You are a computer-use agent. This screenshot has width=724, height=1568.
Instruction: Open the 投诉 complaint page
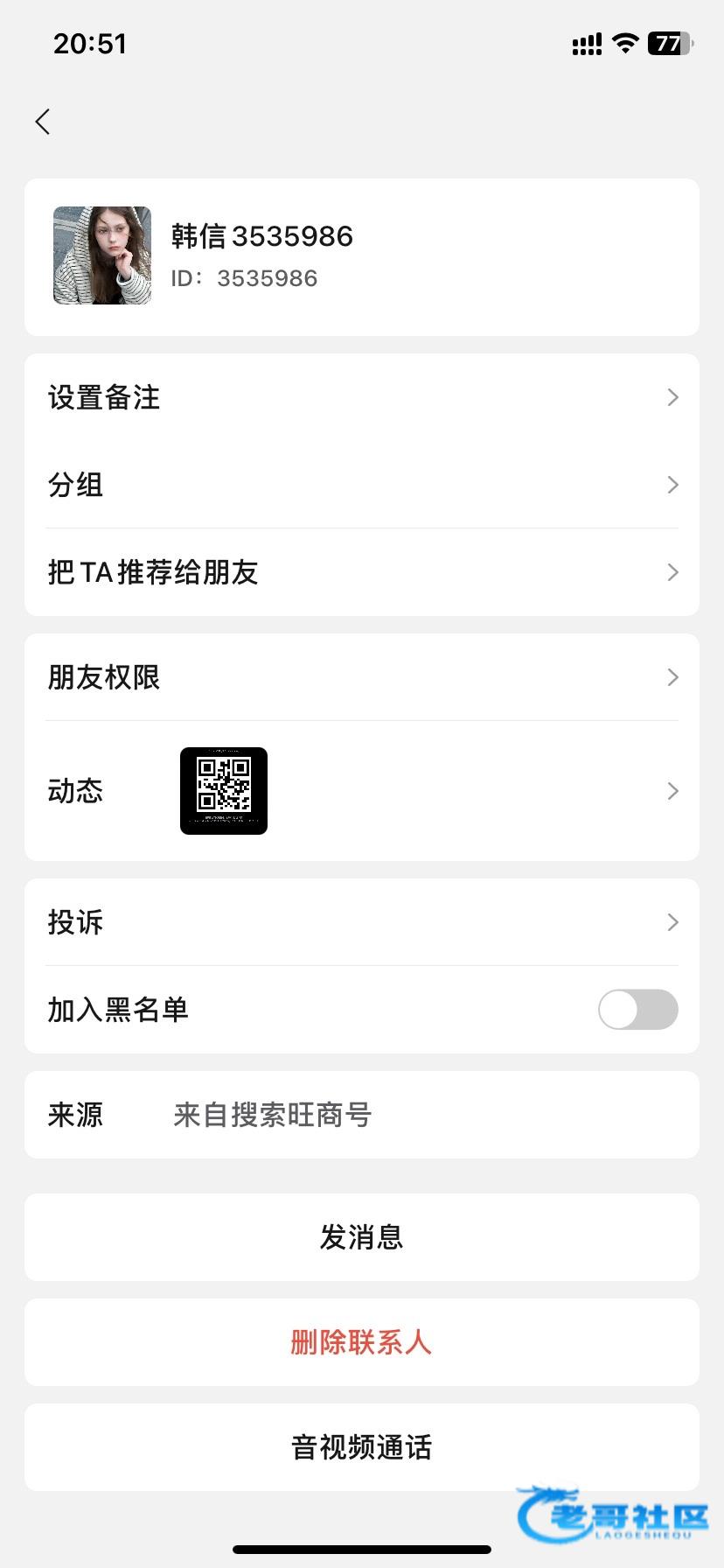tap(362, 922)
